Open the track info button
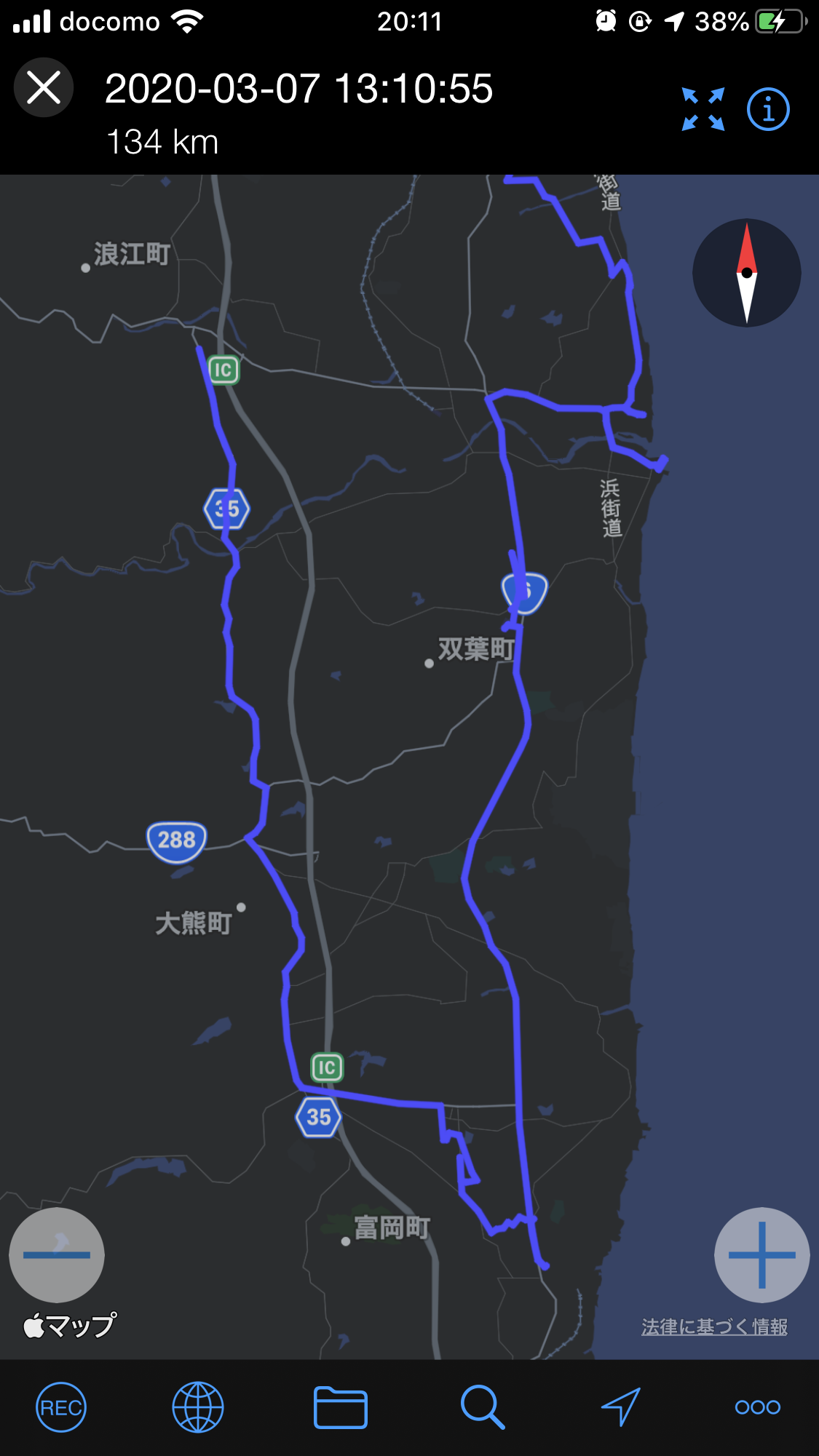Image resolution: width=819 pixels, height=1456 pixels. click(x=768, y=109)
